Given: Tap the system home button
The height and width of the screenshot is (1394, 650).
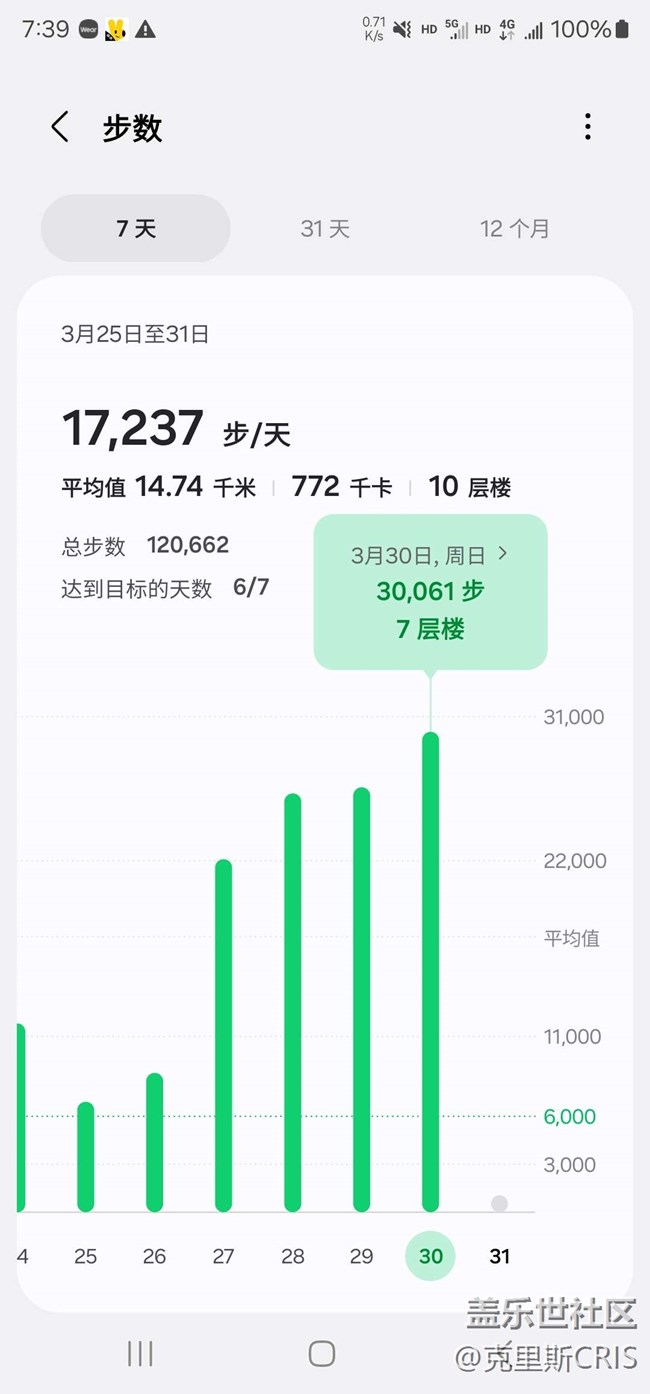Looking at the screenshot, I should [322, 1353].
